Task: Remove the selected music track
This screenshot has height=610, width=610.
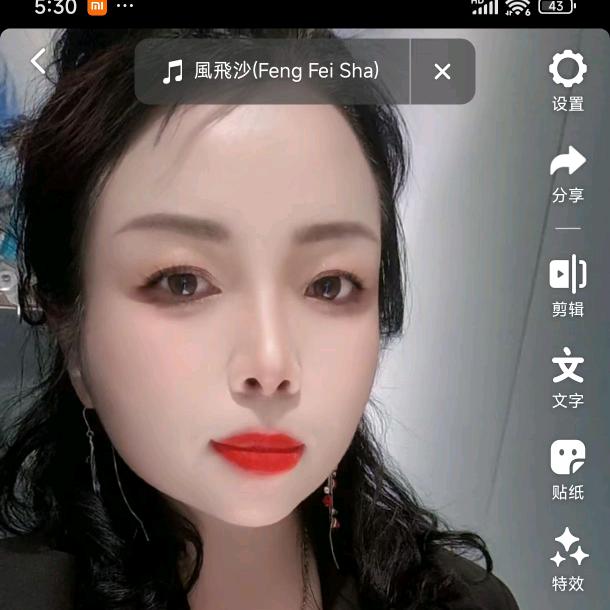Action: [x=442, y=71]
